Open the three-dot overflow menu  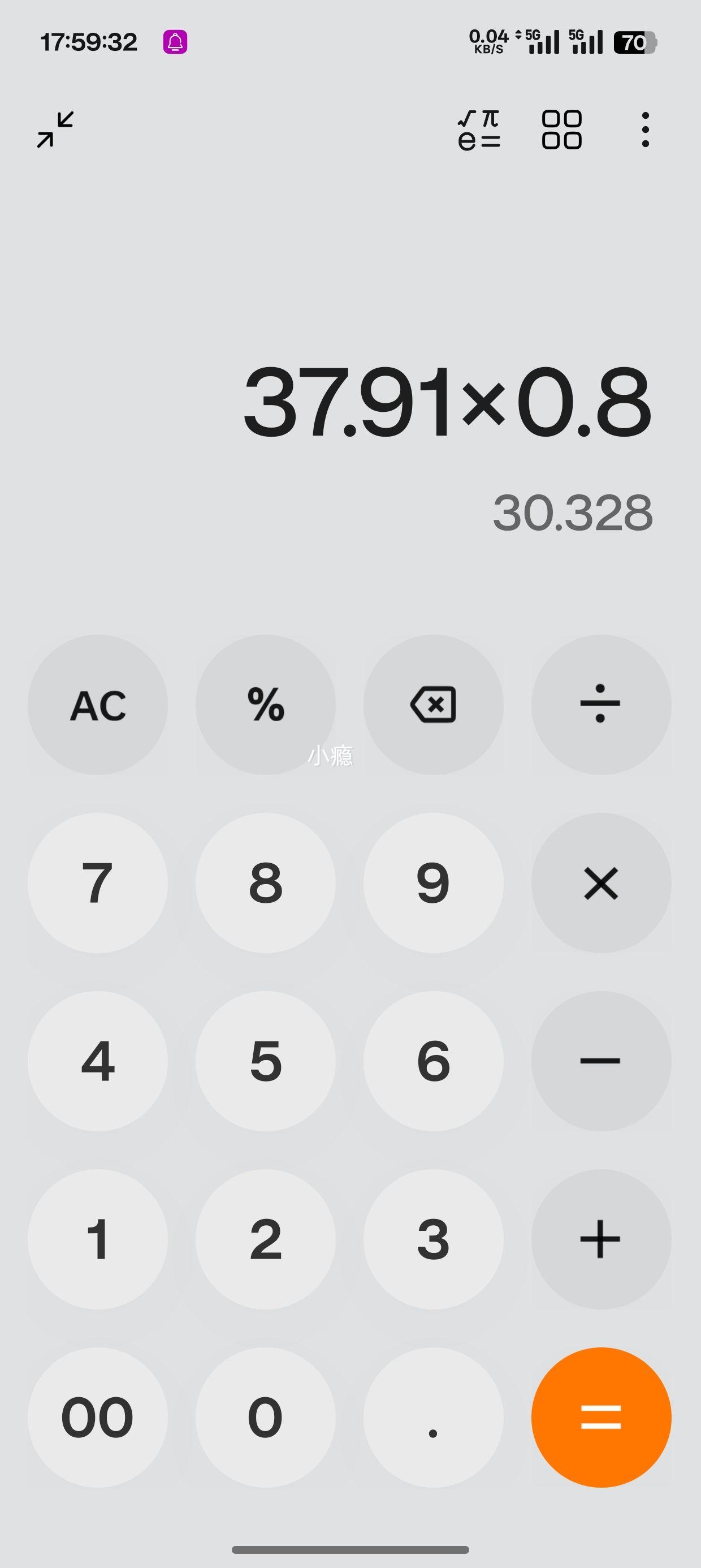point(645,129)
